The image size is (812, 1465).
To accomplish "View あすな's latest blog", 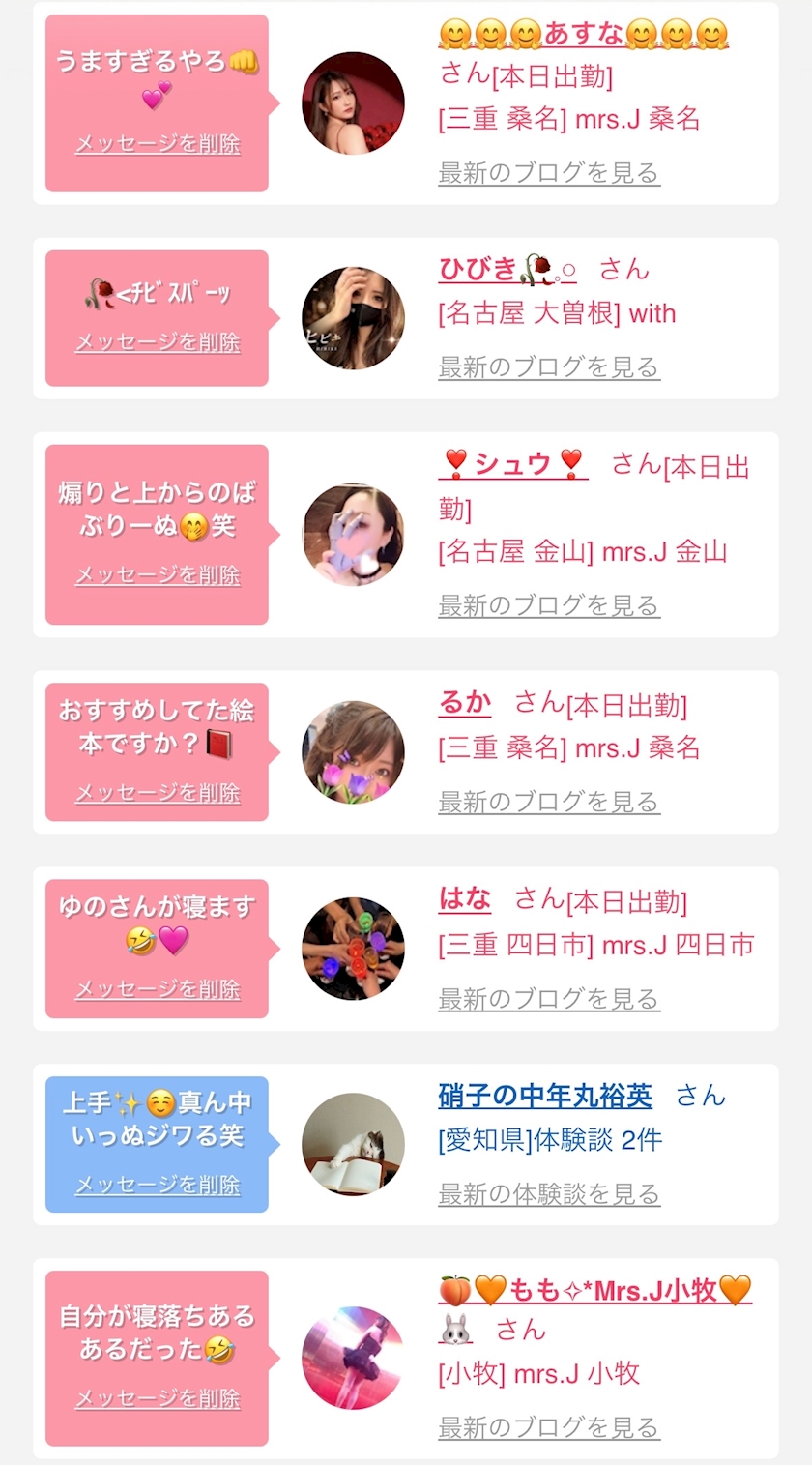I will pyautogui.click(x=549, y=173).
